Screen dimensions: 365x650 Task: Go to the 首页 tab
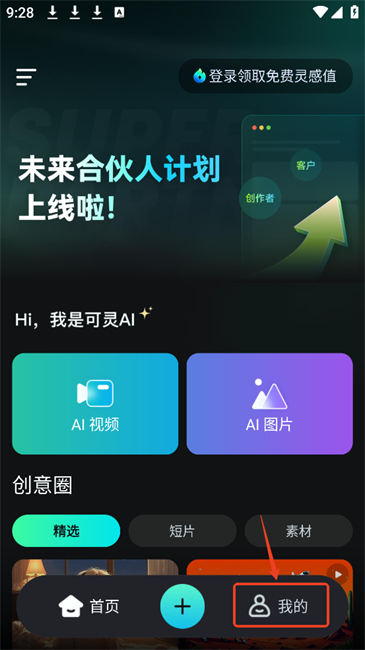point(89,606)
